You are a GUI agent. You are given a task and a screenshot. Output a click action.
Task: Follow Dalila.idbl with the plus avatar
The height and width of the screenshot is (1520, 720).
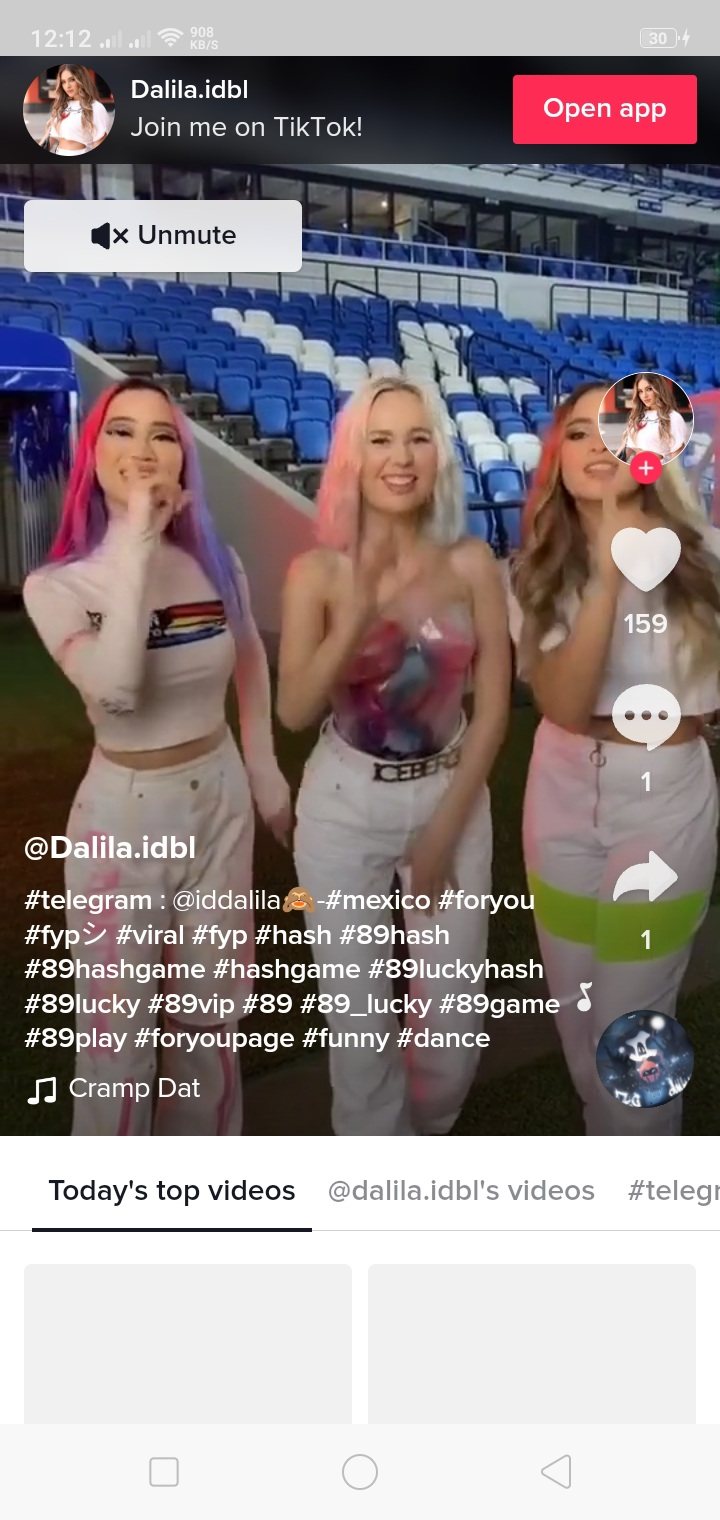[646, 467]
